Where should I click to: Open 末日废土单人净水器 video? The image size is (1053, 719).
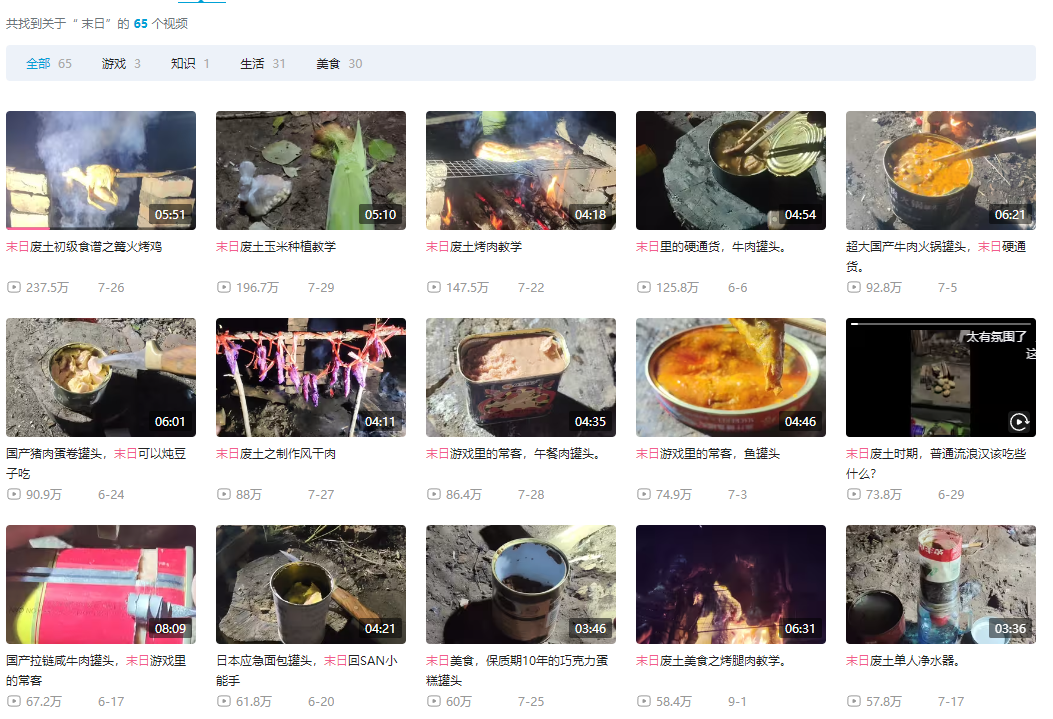coord(941,584)
